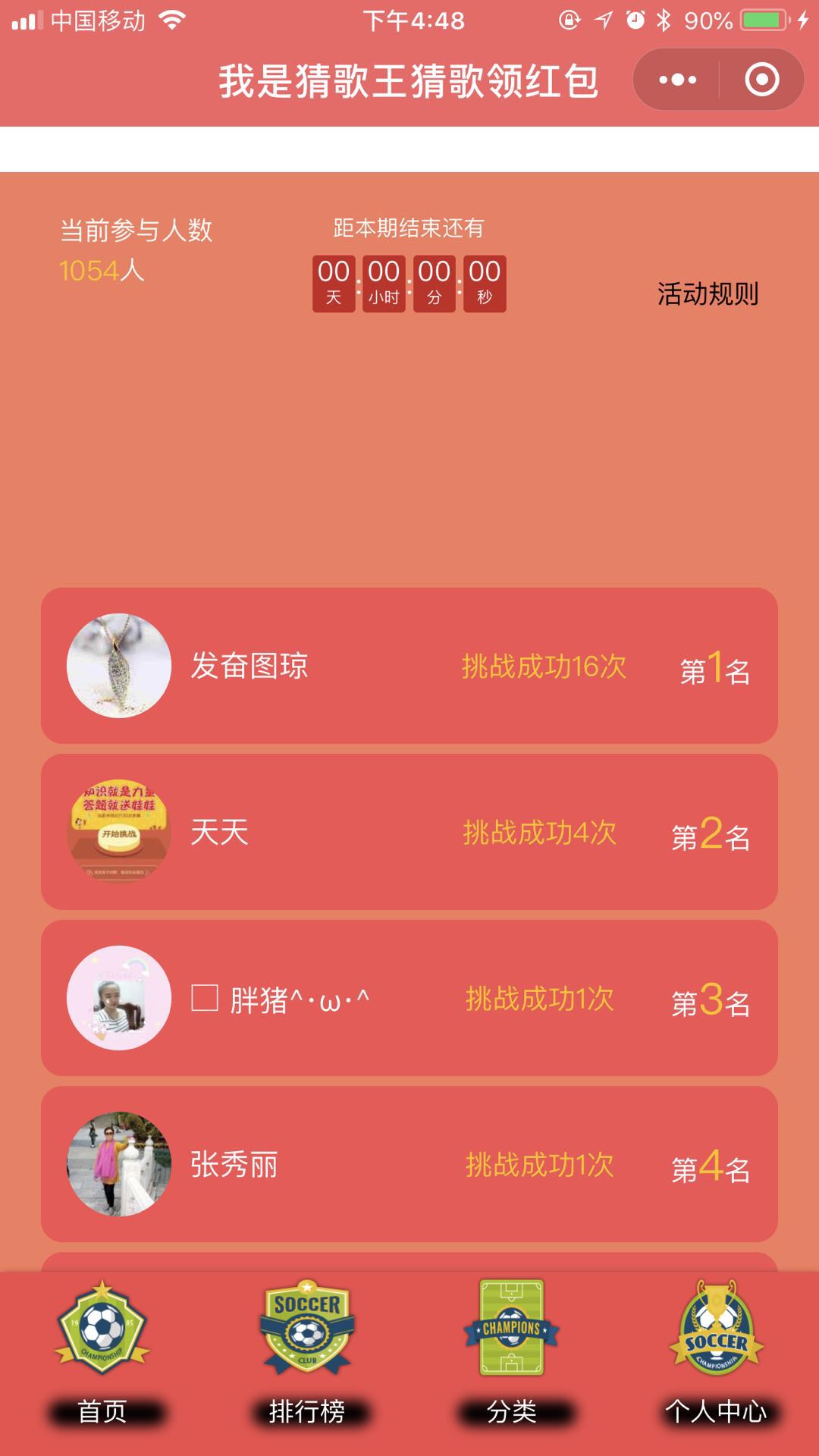Open the mini program more-options menu
Viewport: 819px width, 1456px height.
[x=677, y=80]
